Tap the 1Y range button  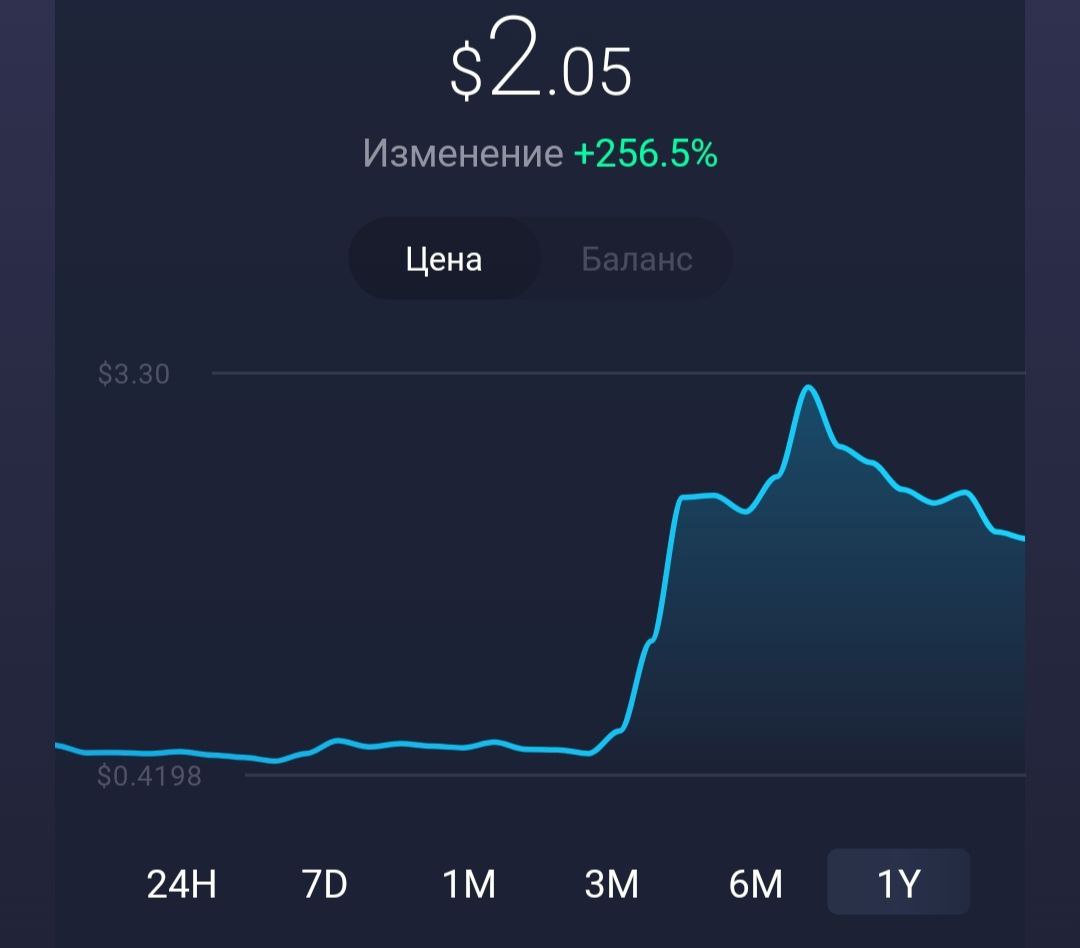click(x=898, y=882)
